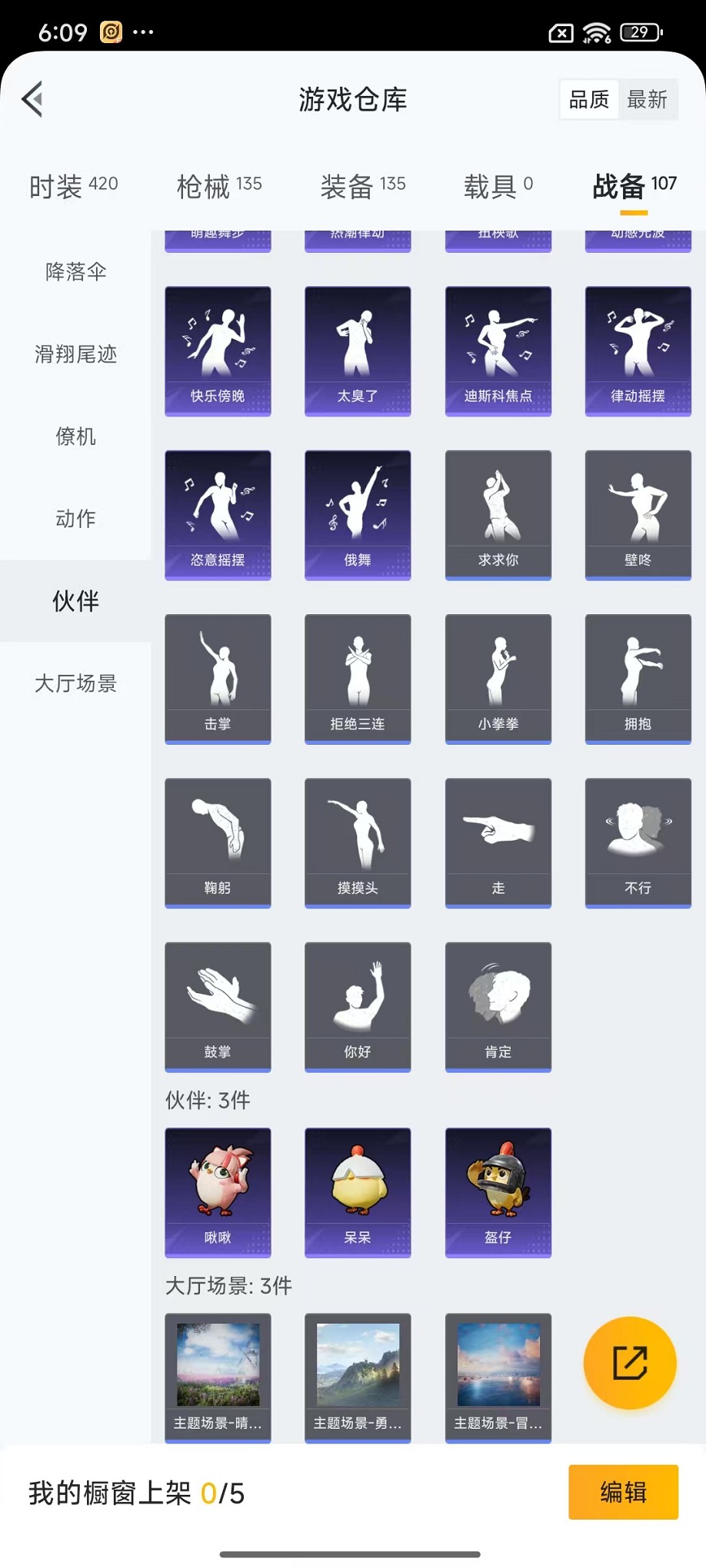Open the 鼓掌 action item
The width and height of the screenshot is (706, 1568).
tap(218, 1006)
